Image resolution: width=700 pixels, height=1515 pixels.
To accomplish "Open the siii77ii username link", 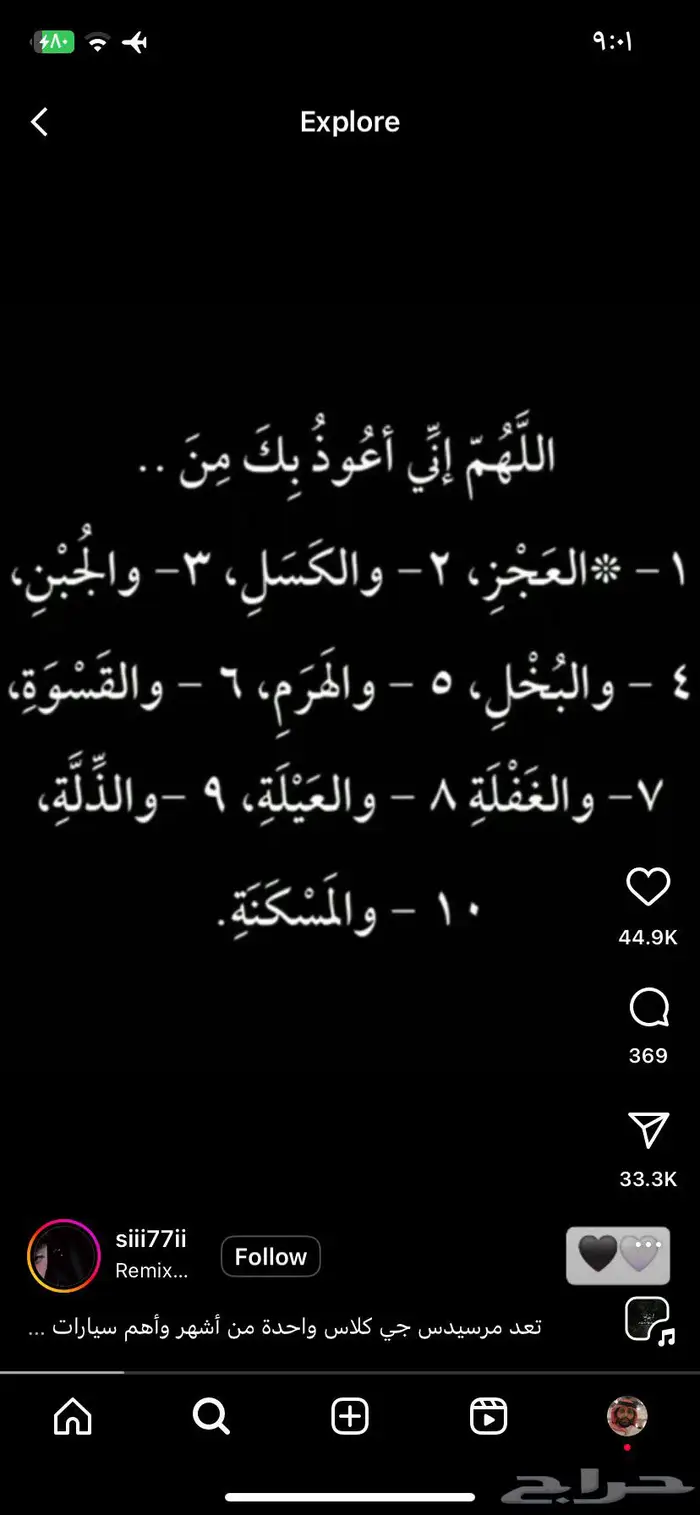I will click(x=151, y=1240).
